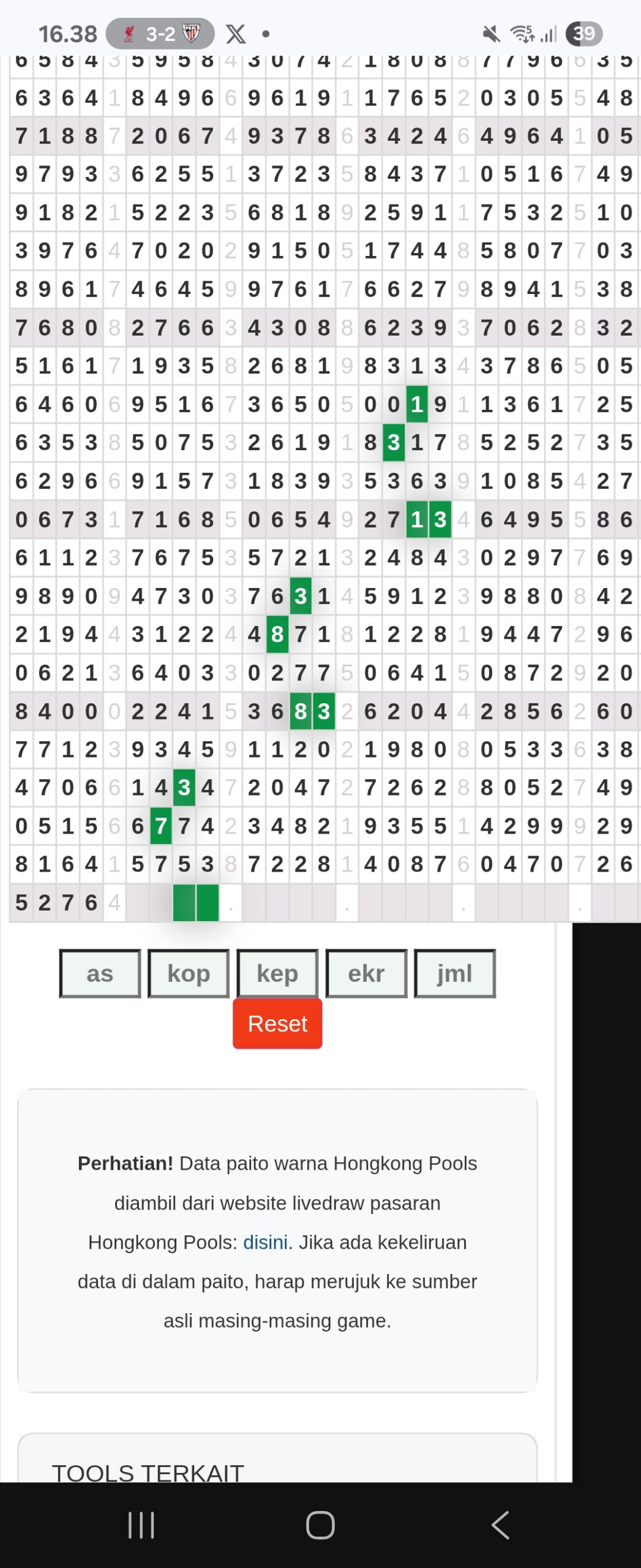Tap the 'ekr' button

click(x=366, y=973)
